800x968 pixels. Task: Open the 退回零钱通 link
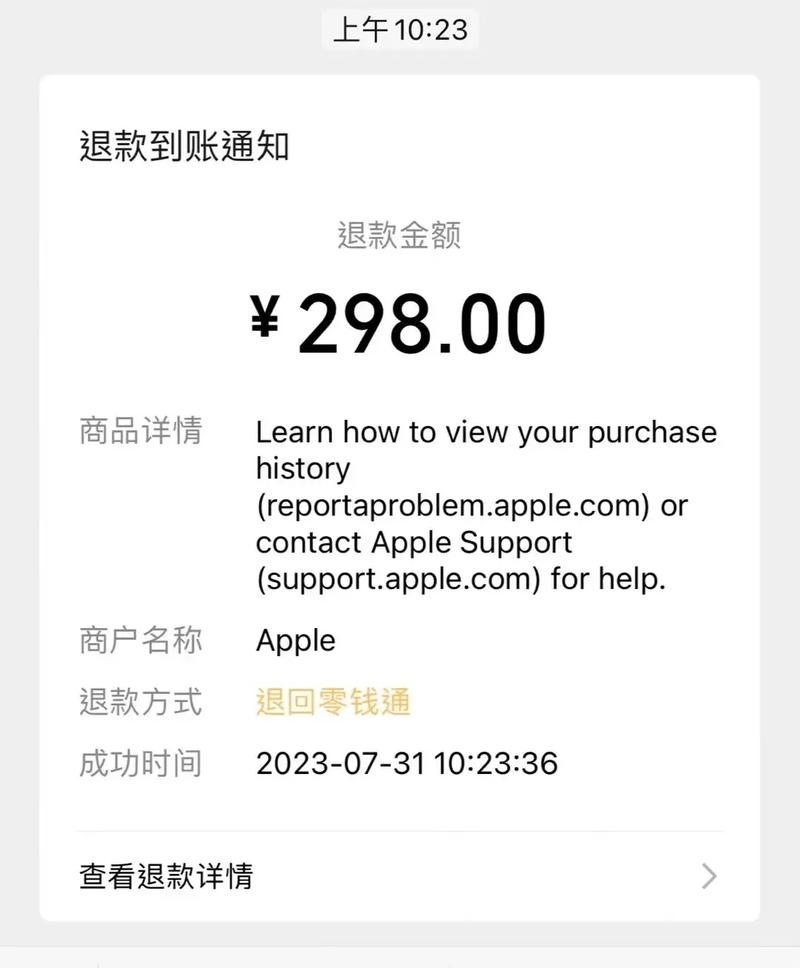pos(336,703)
